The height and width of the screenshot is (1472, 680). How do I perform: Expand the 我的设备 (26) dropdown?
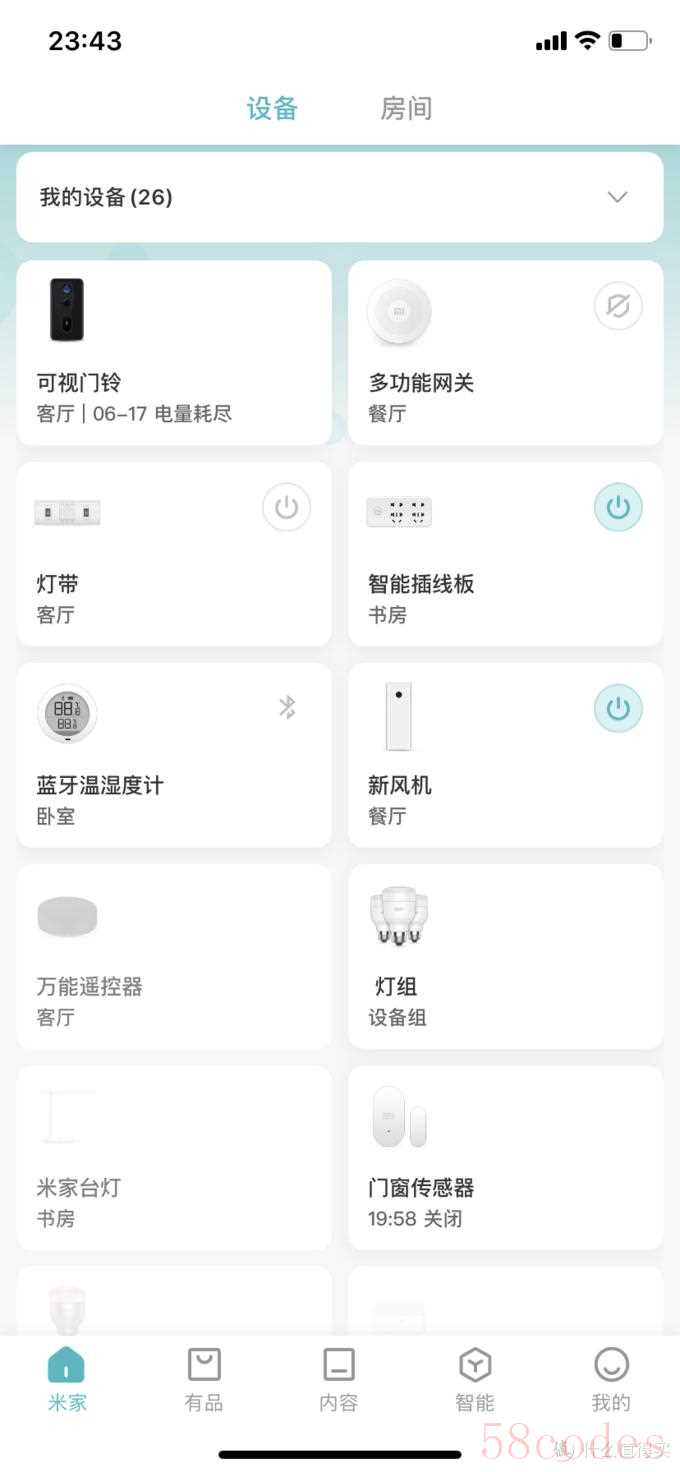[617, 197]
